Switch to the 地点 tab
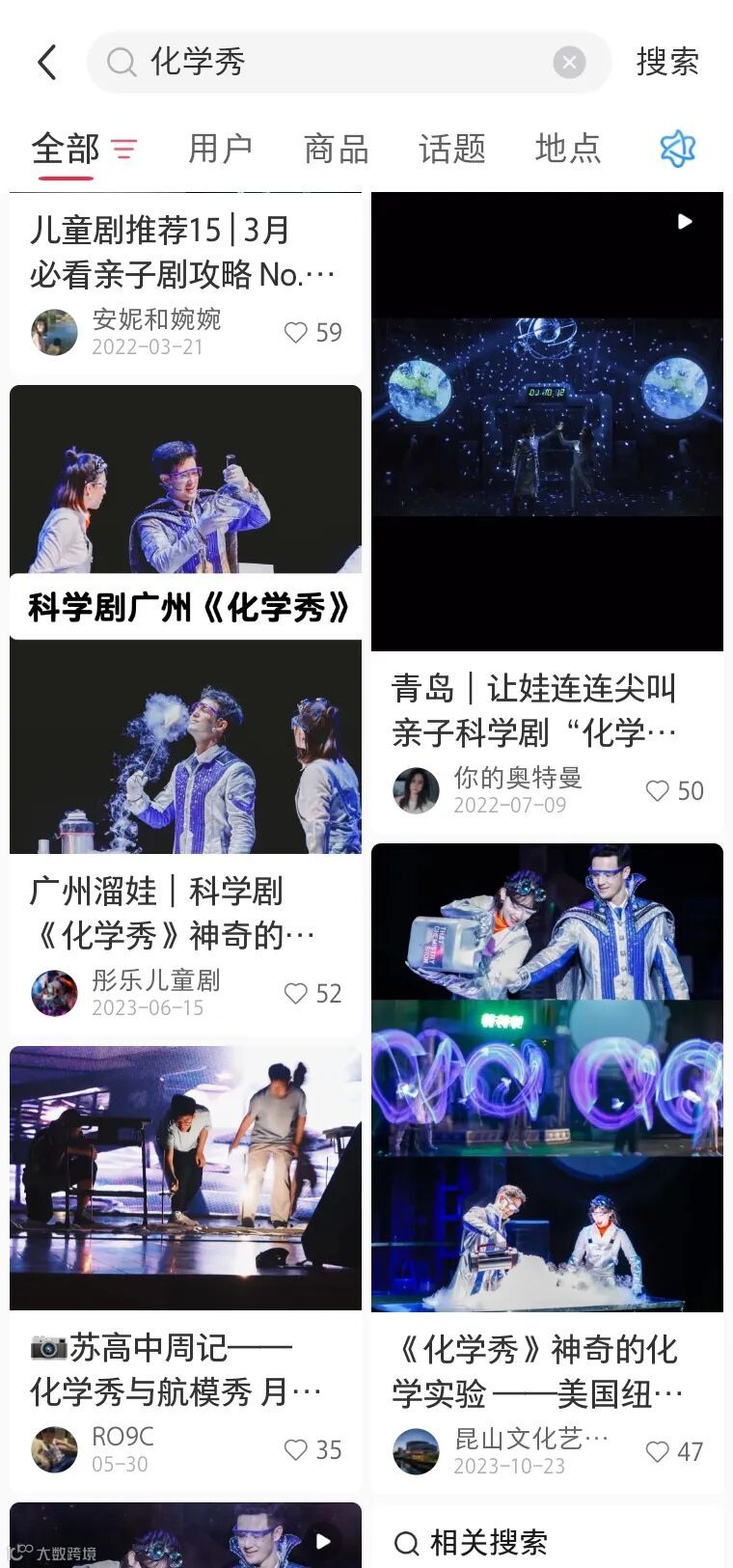 click(x=567, y=150)
